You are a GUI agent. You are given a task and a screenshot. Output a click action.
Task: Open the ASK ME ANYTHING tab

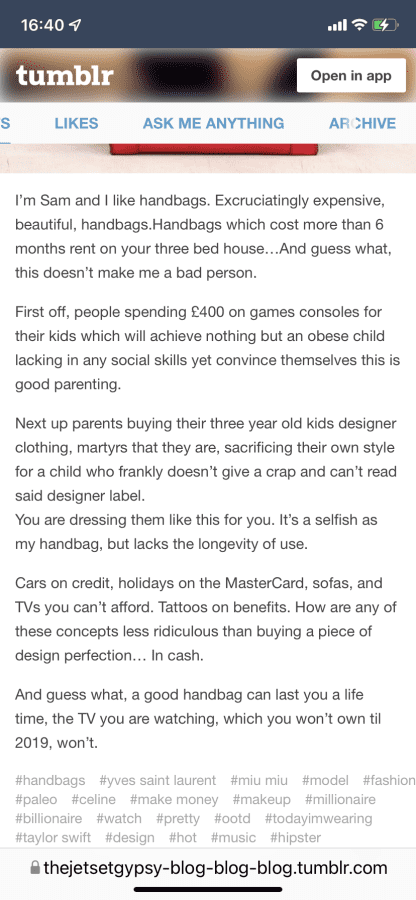(213, 123)
